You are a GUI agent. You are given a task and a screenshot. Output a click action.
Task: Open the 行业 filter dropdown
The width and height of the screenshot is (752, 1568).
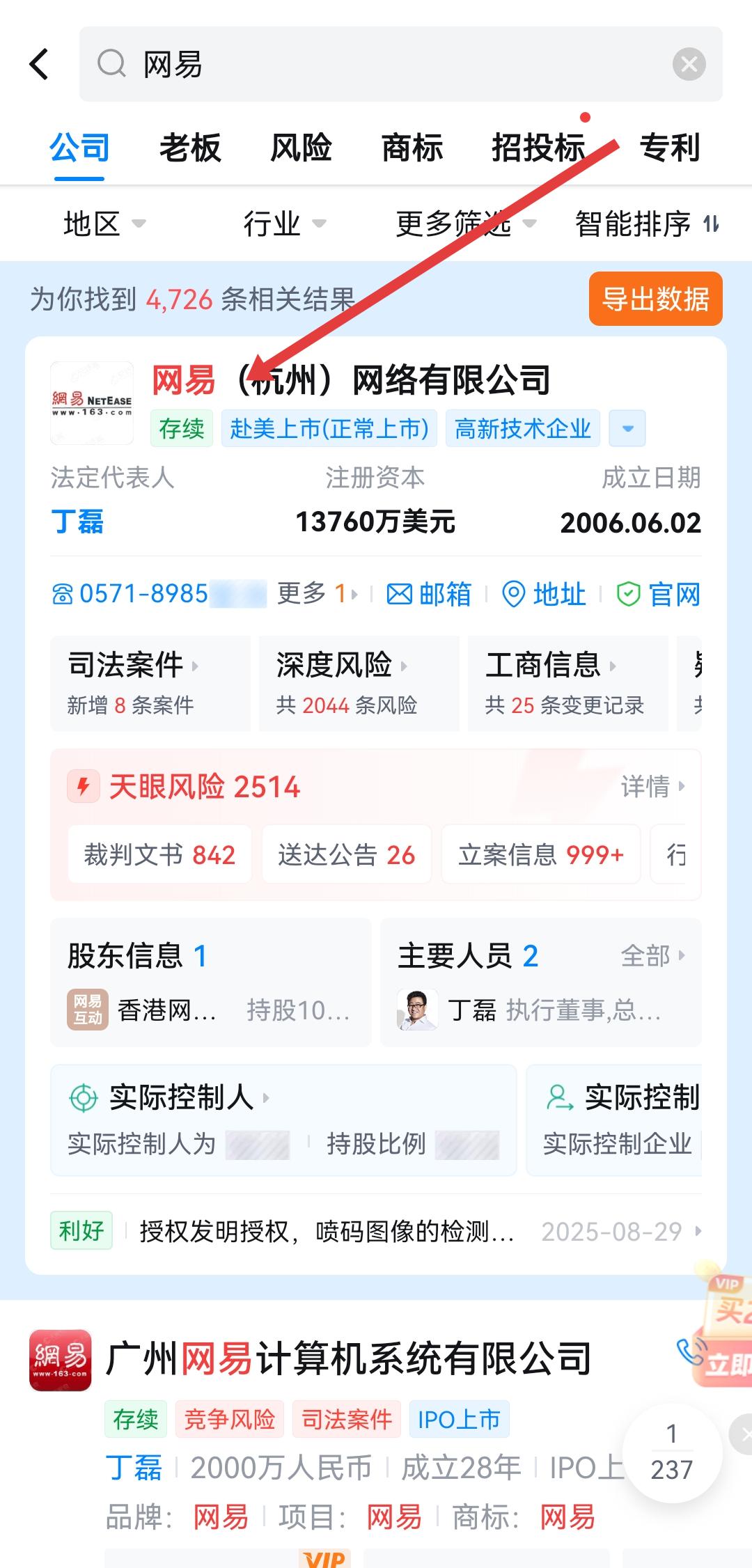tap(284, 224)
